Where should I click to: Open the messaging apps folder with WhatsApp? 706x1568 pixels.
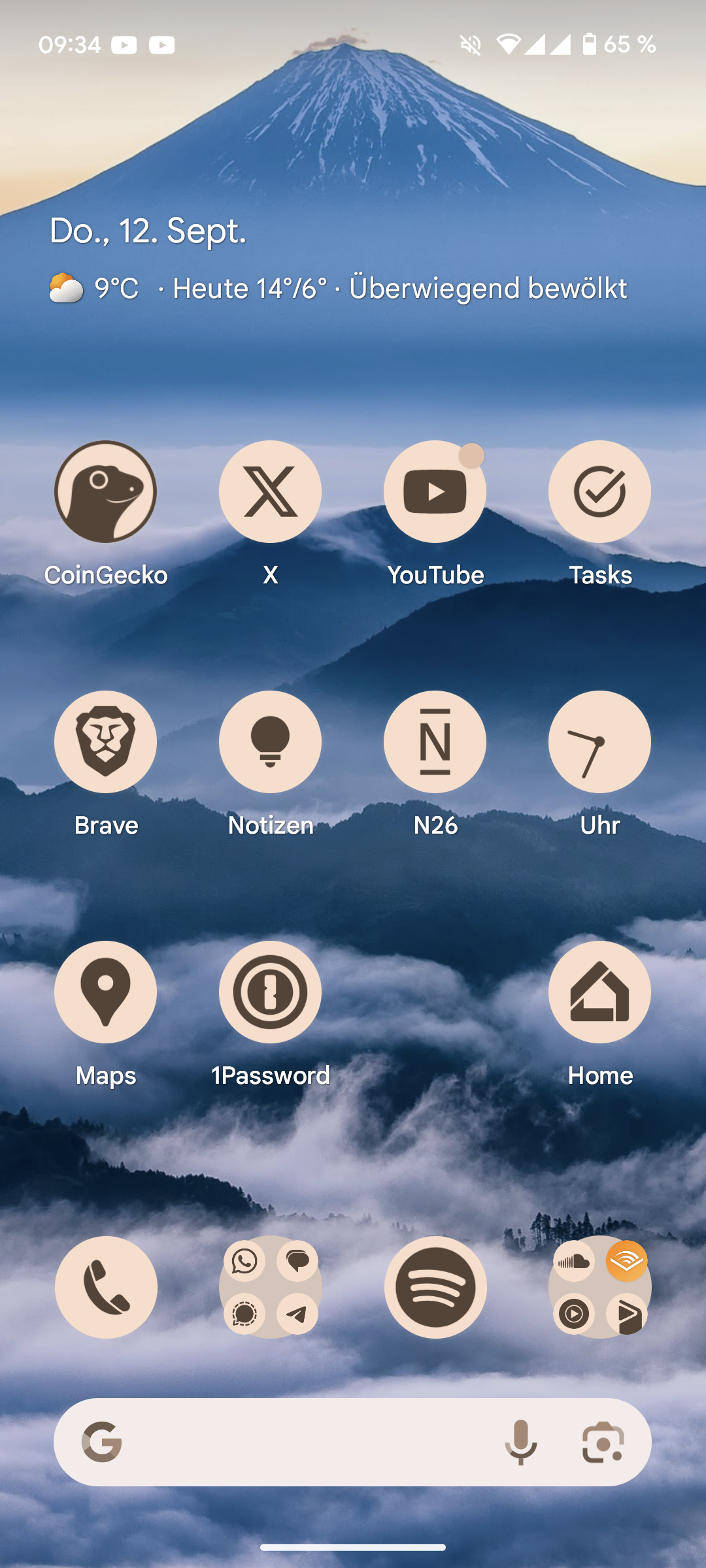(271, 1288)
